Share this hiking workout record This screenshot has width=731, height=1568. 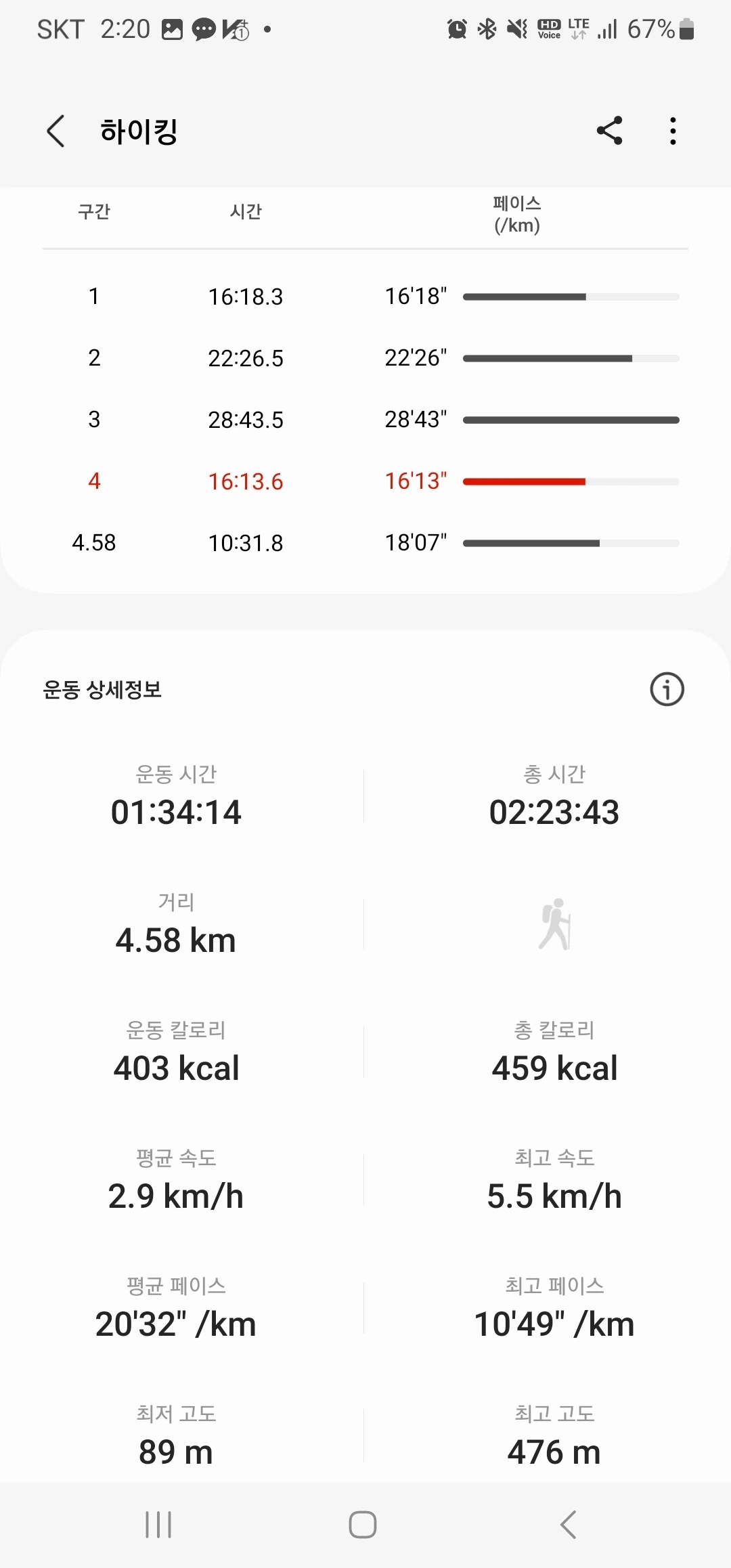click(x=609, y=131)
